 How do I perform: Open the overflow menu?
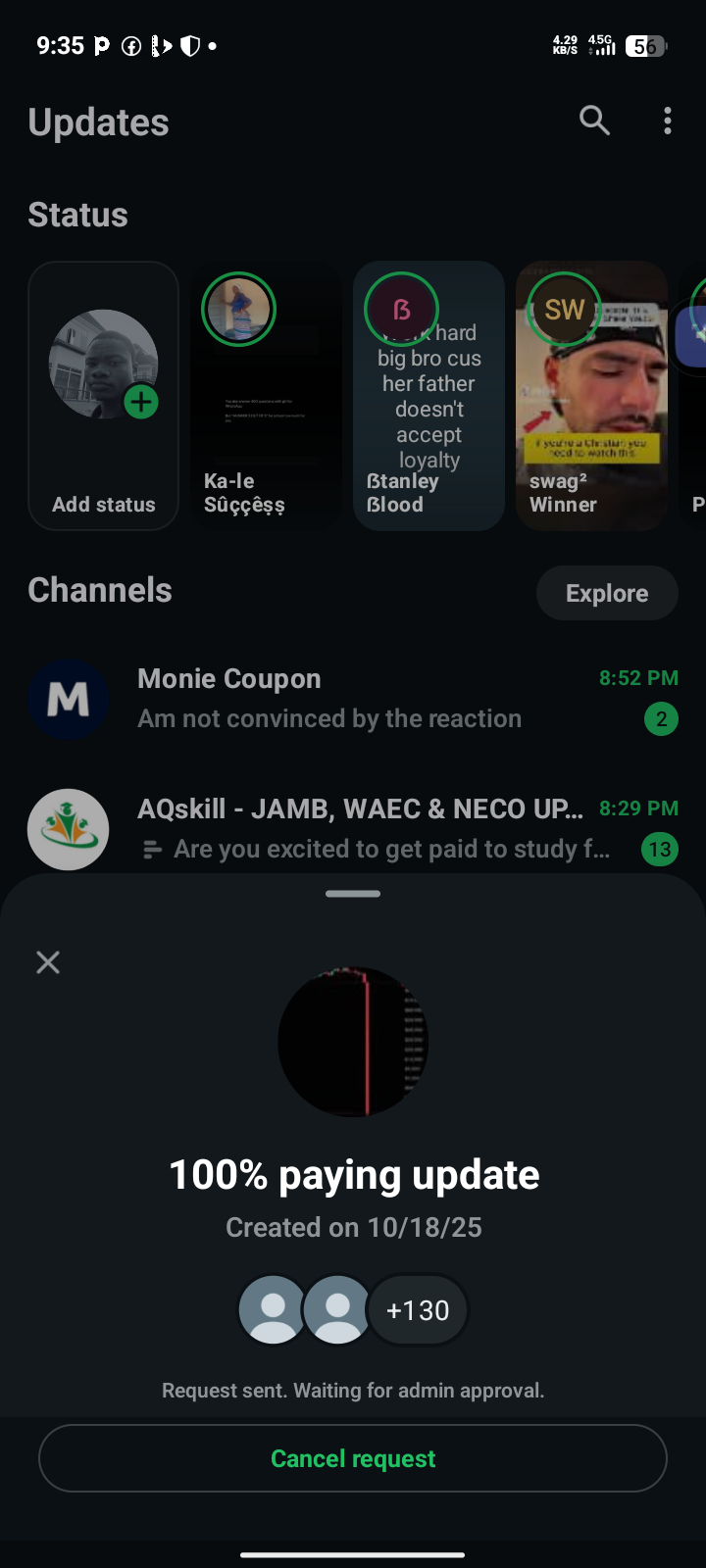668,121
